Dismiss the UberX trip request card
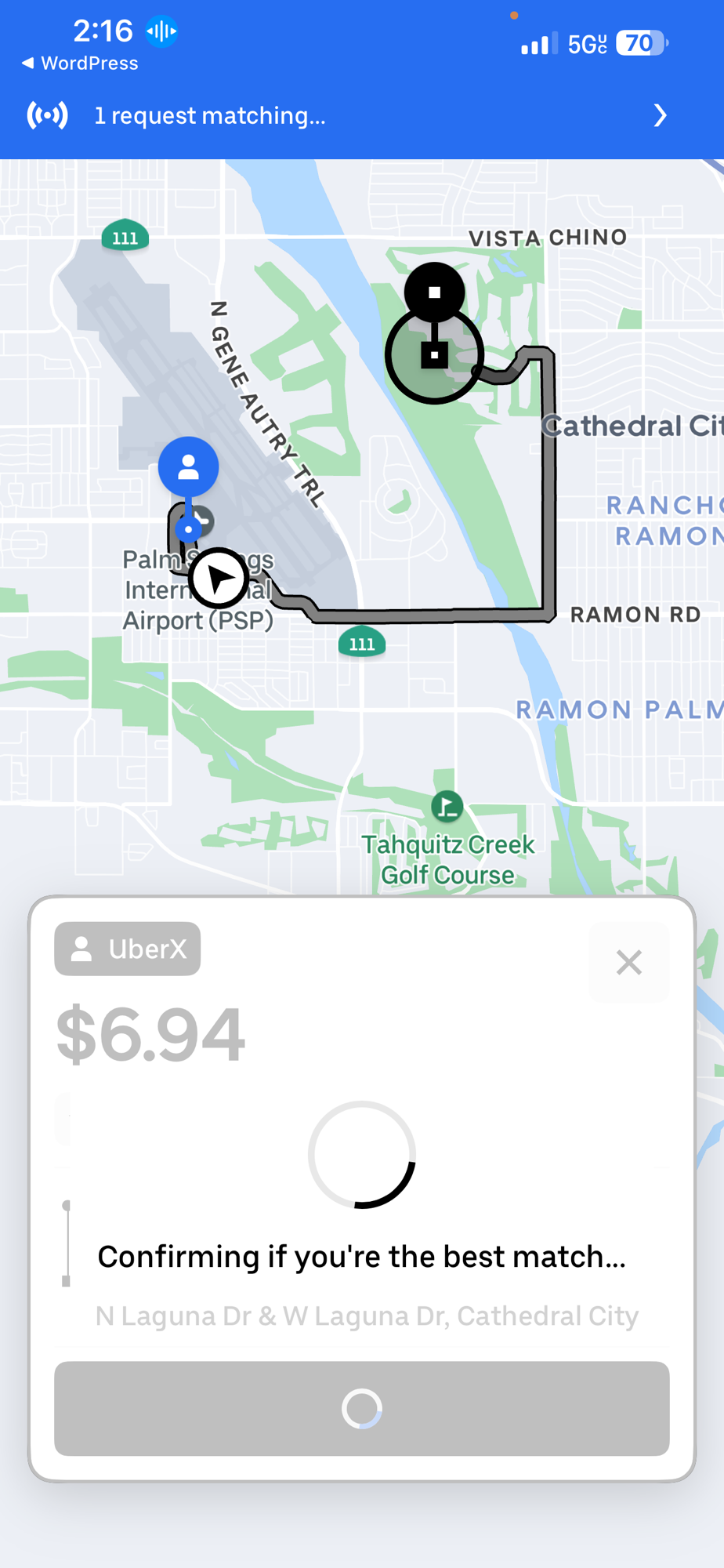The width and height of the screenshot is (724, 1568). click(628, 962)
